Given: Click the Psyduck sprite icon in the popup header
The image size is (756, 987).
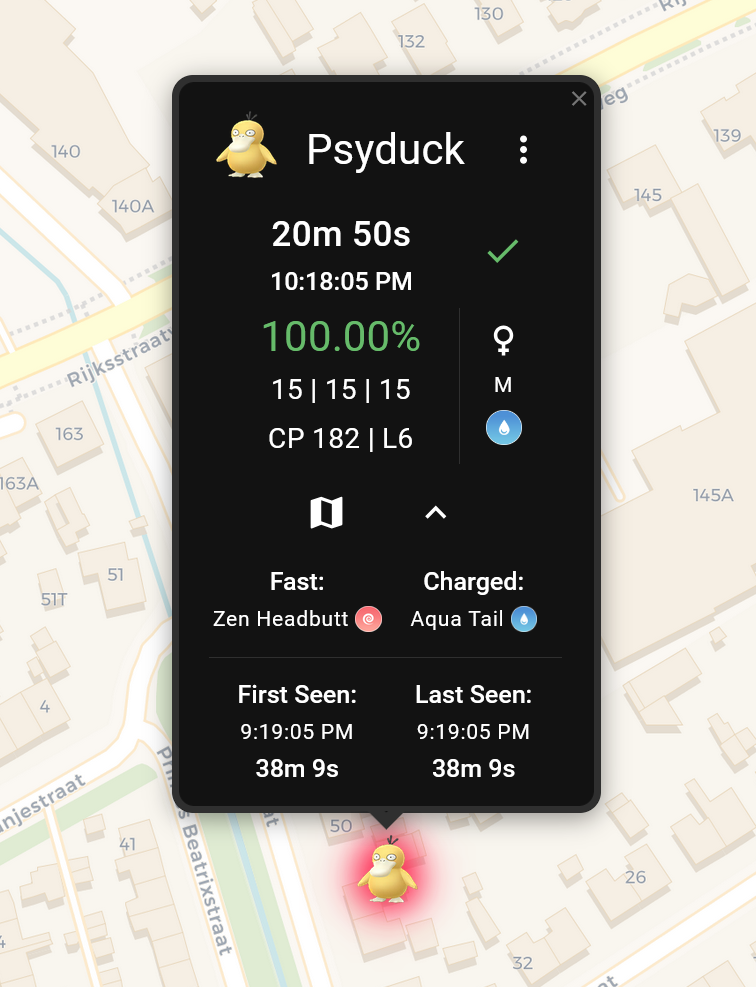Looking at the screenshot, I should click(246, 149).
